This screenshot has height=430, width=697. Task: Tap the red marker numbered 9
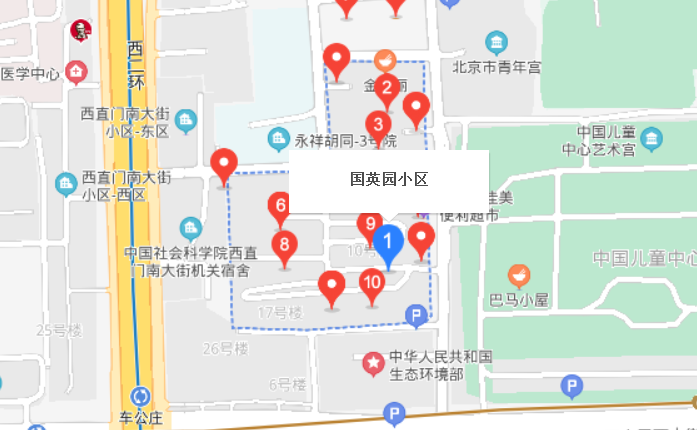coord(370,222)
